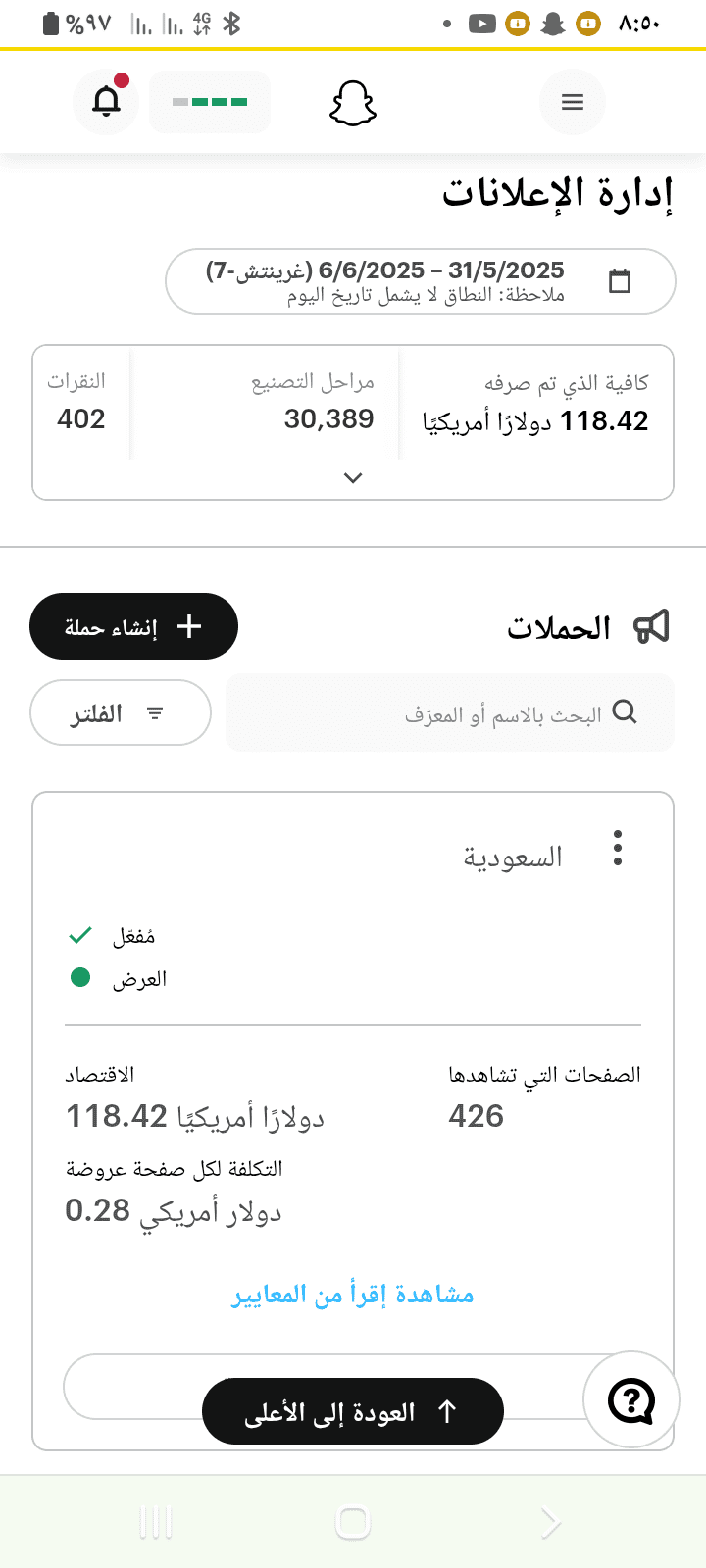Open the الفلتر filter button
Viewport: 706px width, 1568px height.
pyautogui.click(x=121, y=713)
